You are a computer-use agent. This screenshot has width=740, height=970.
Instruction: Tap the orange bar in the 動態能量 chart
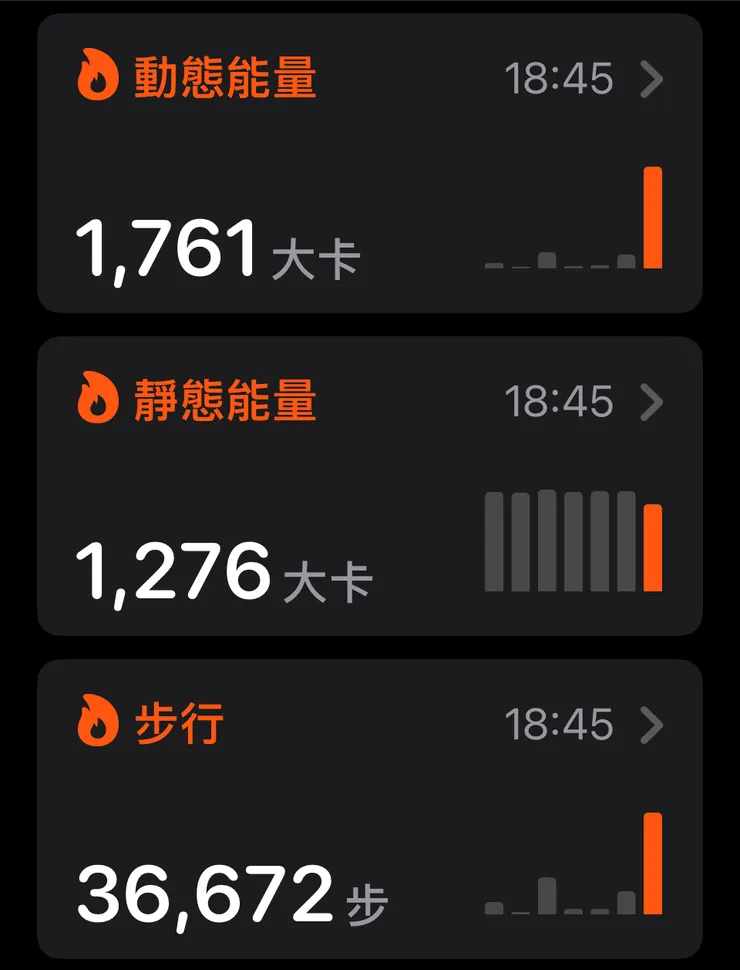tap(653, 218)
